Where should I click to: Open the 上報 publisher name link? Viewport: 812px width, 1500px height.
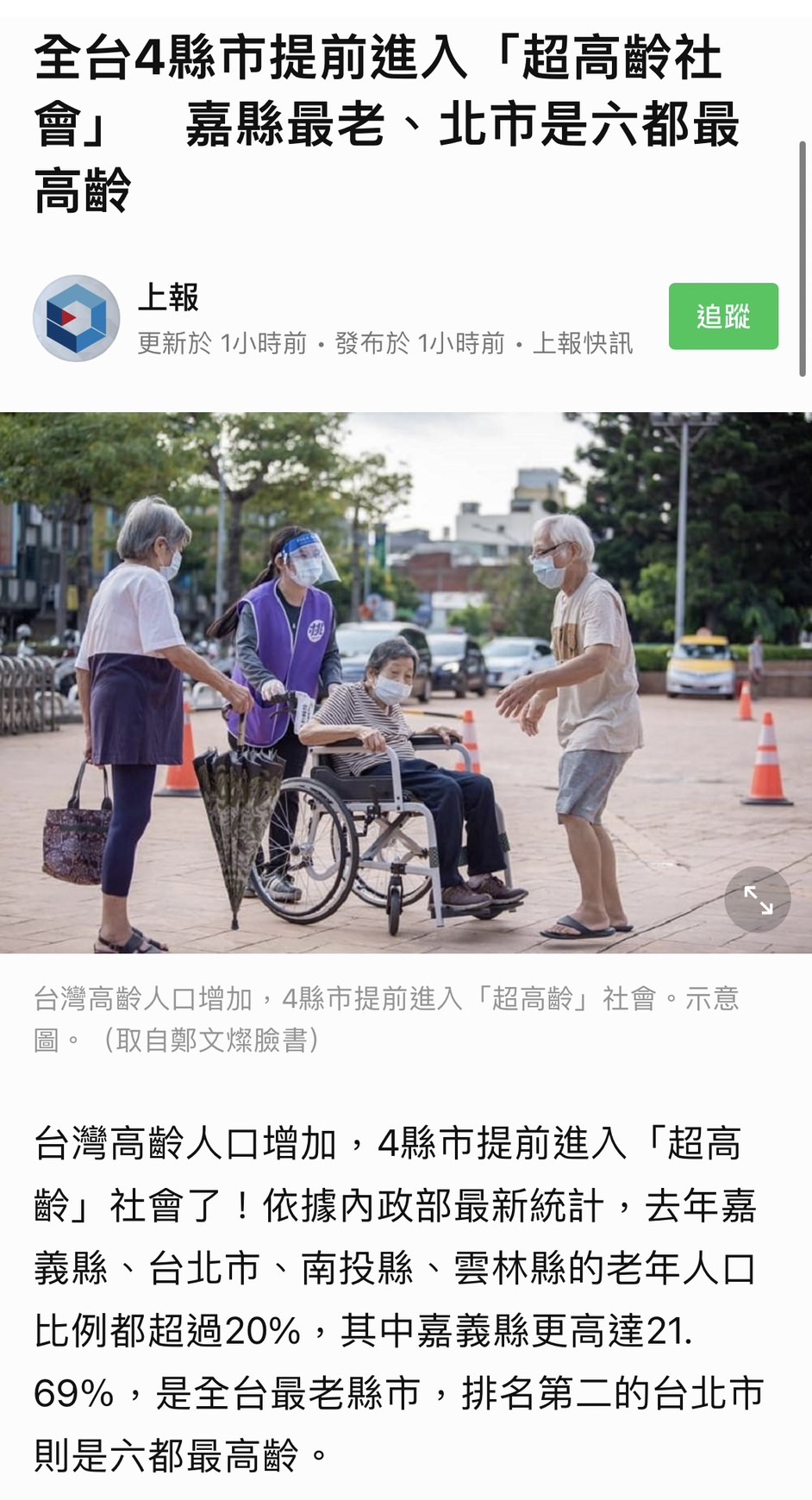point(168,297)
